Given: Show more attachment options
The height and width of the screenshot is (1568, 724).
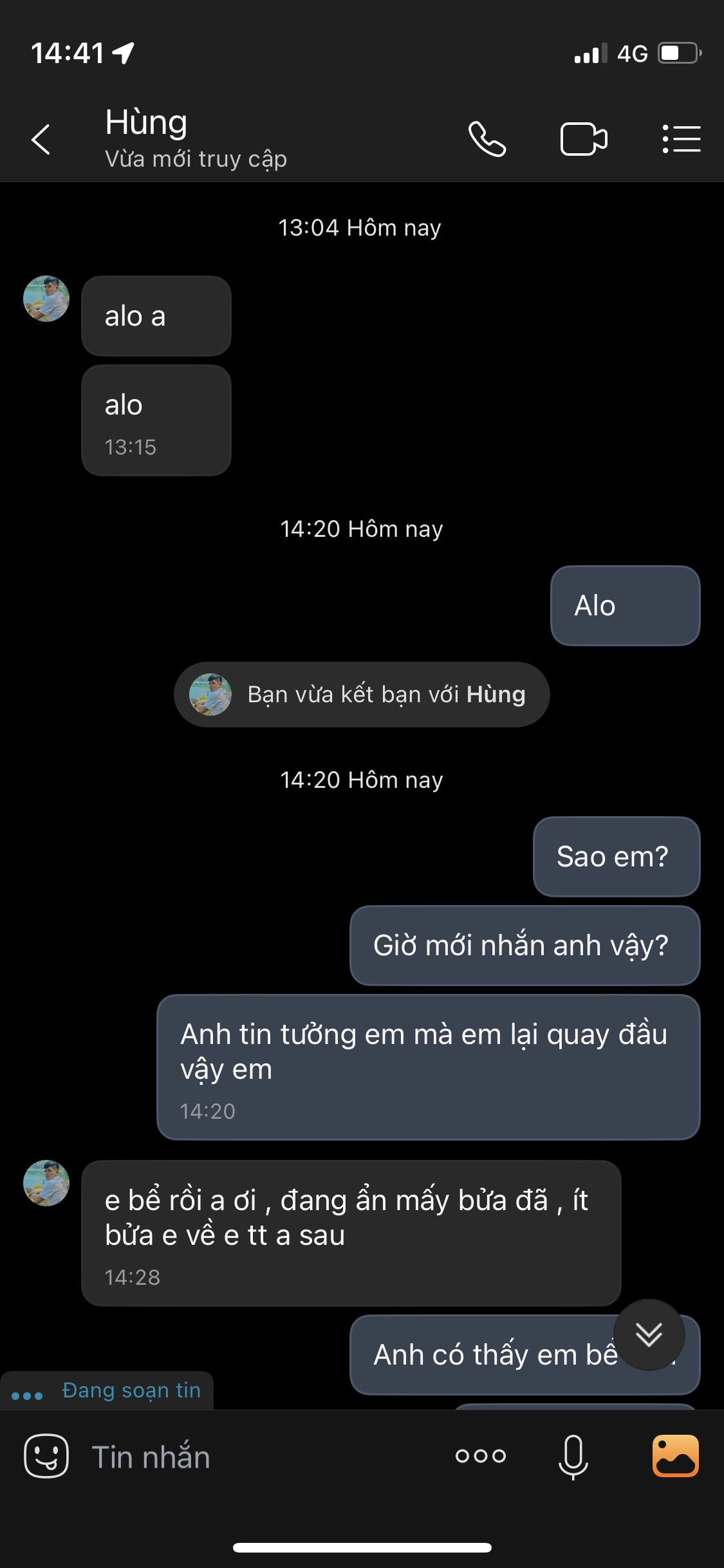Looking at the screenshot, I should (481, 1456).
